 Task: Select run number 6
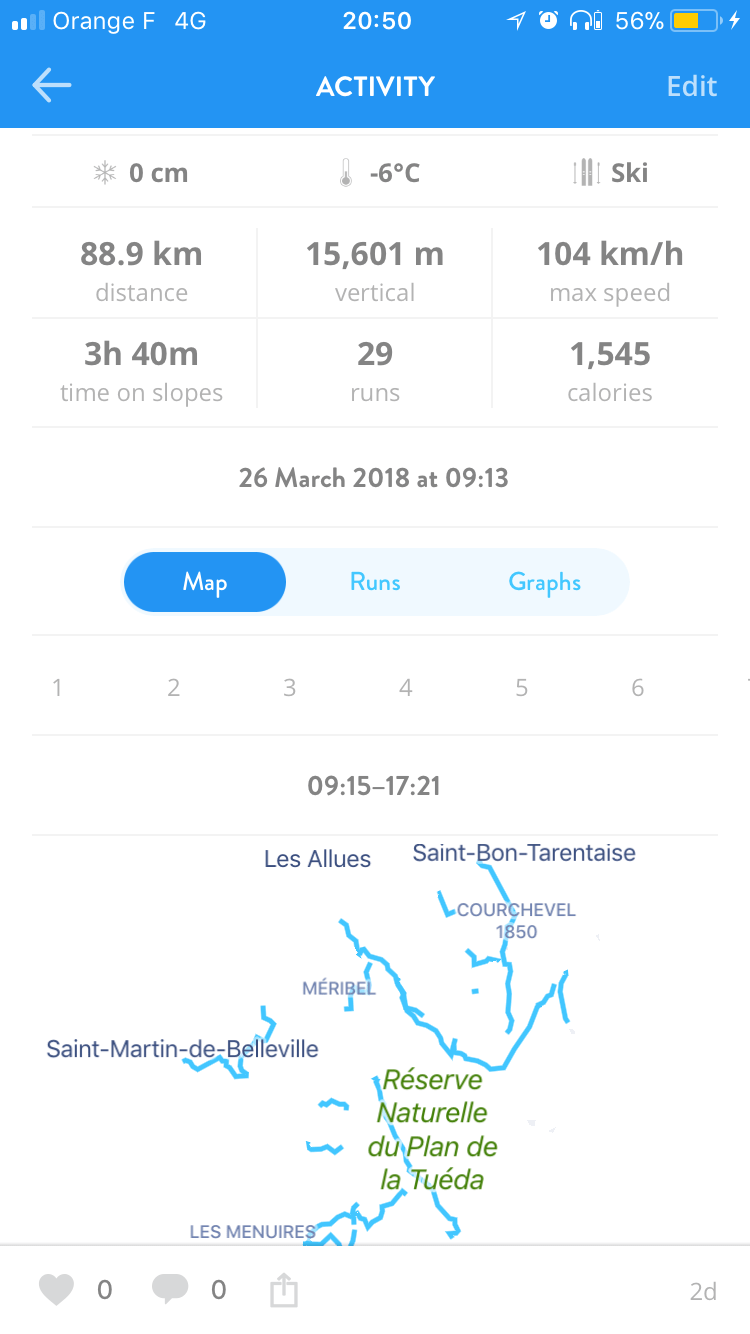point(638,688)
